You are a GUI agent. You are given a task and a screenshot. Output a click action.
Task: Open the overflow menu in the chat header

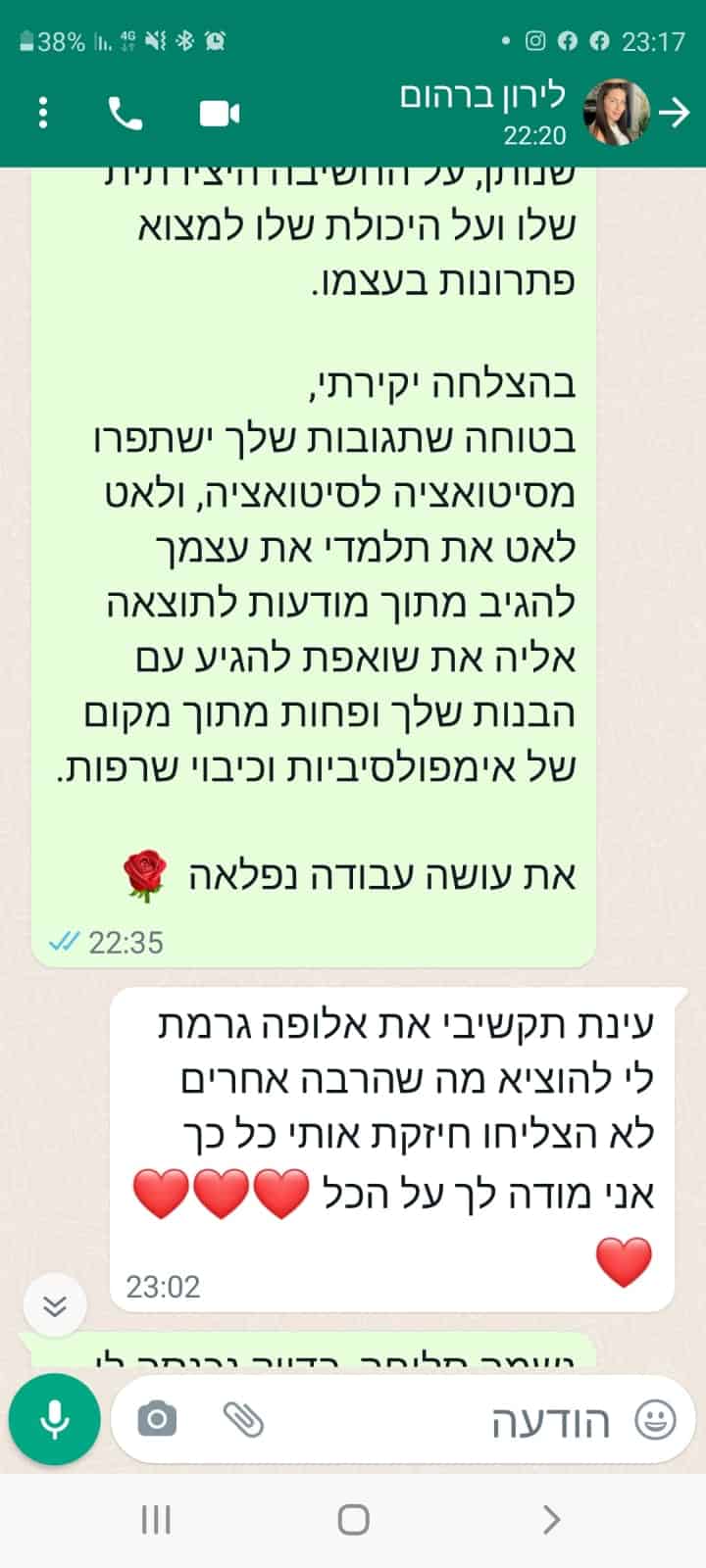(x=42, y=114)
